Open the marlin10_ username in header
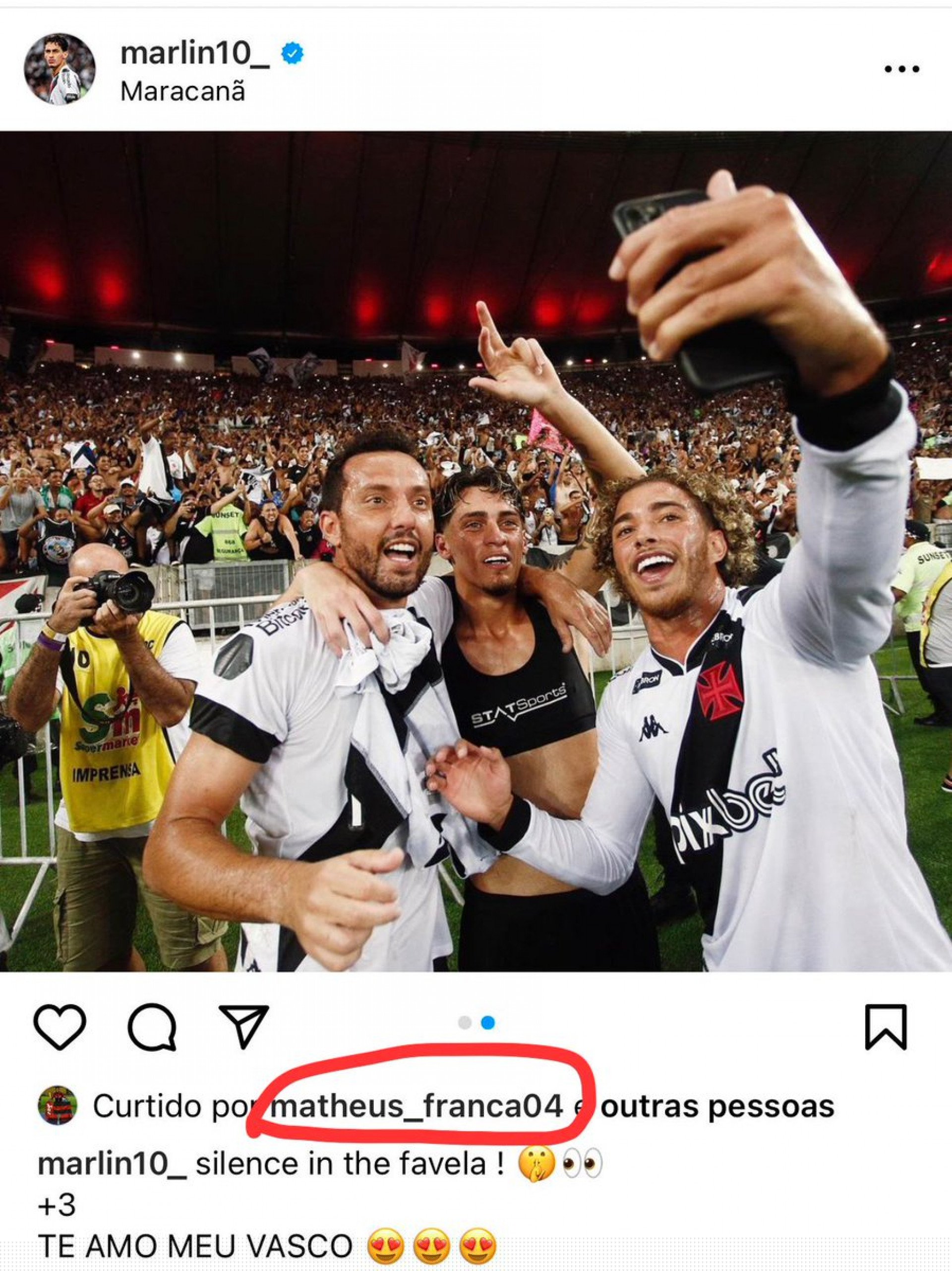 195,54
